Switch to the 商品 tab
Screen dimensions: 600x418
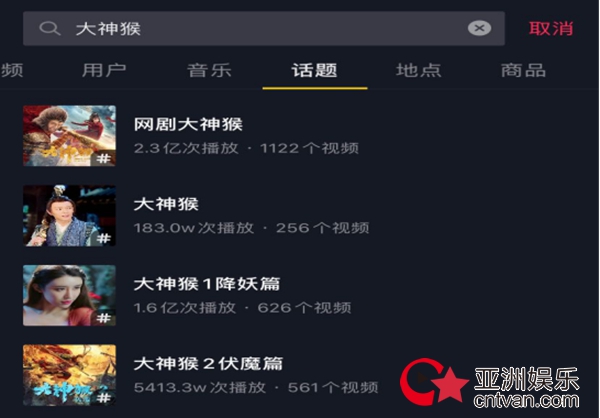pyautogui.click(x=523, y=70)
